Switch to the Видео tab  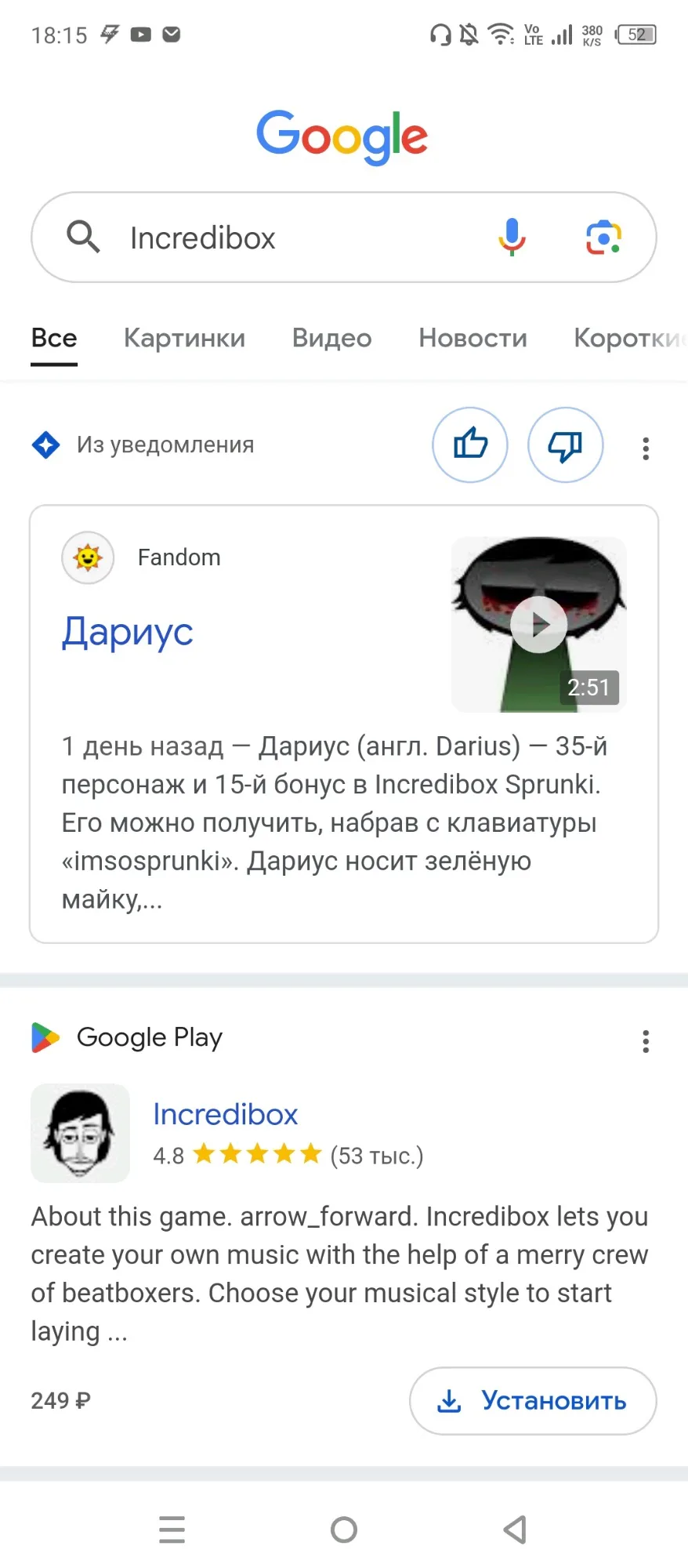point(332,338)
